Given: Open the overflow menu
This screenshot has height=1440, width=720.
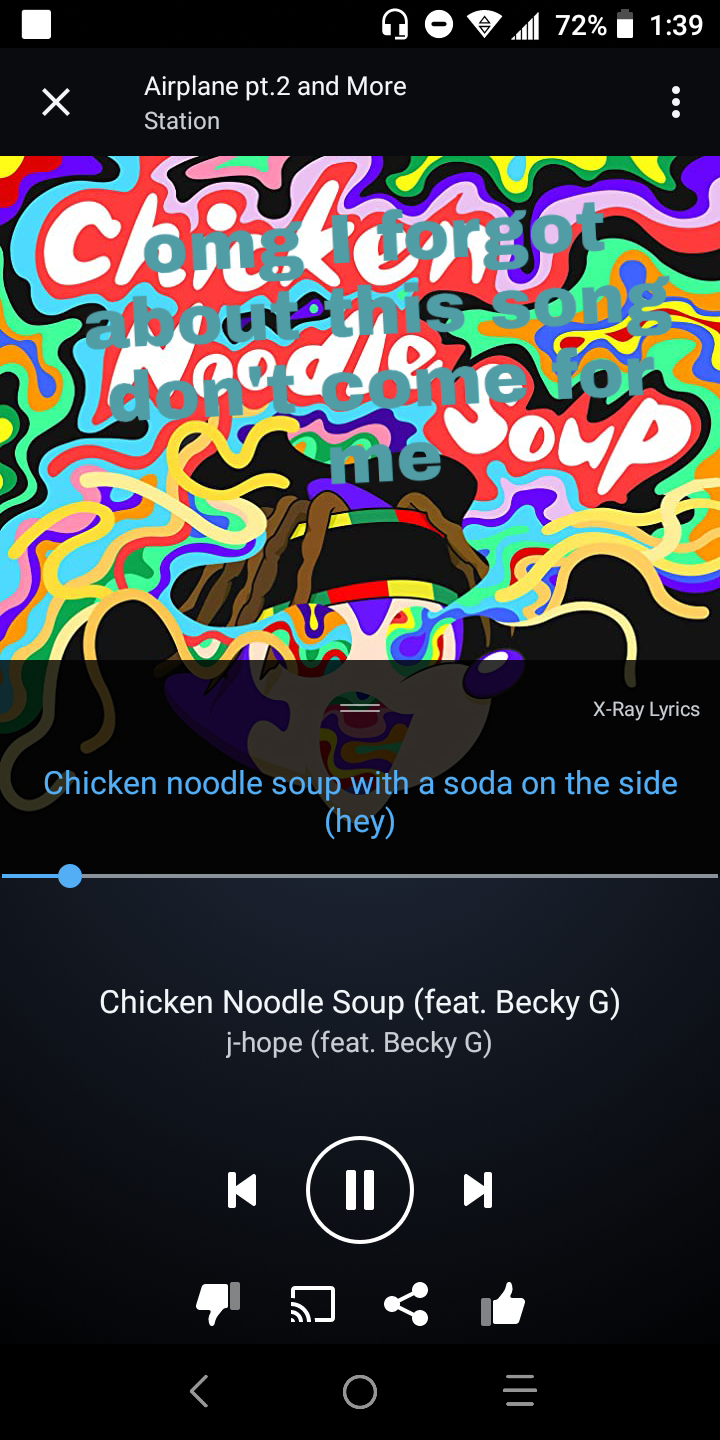Looking at the screenshot, I should pyautogui.click(x=676, y=102).
